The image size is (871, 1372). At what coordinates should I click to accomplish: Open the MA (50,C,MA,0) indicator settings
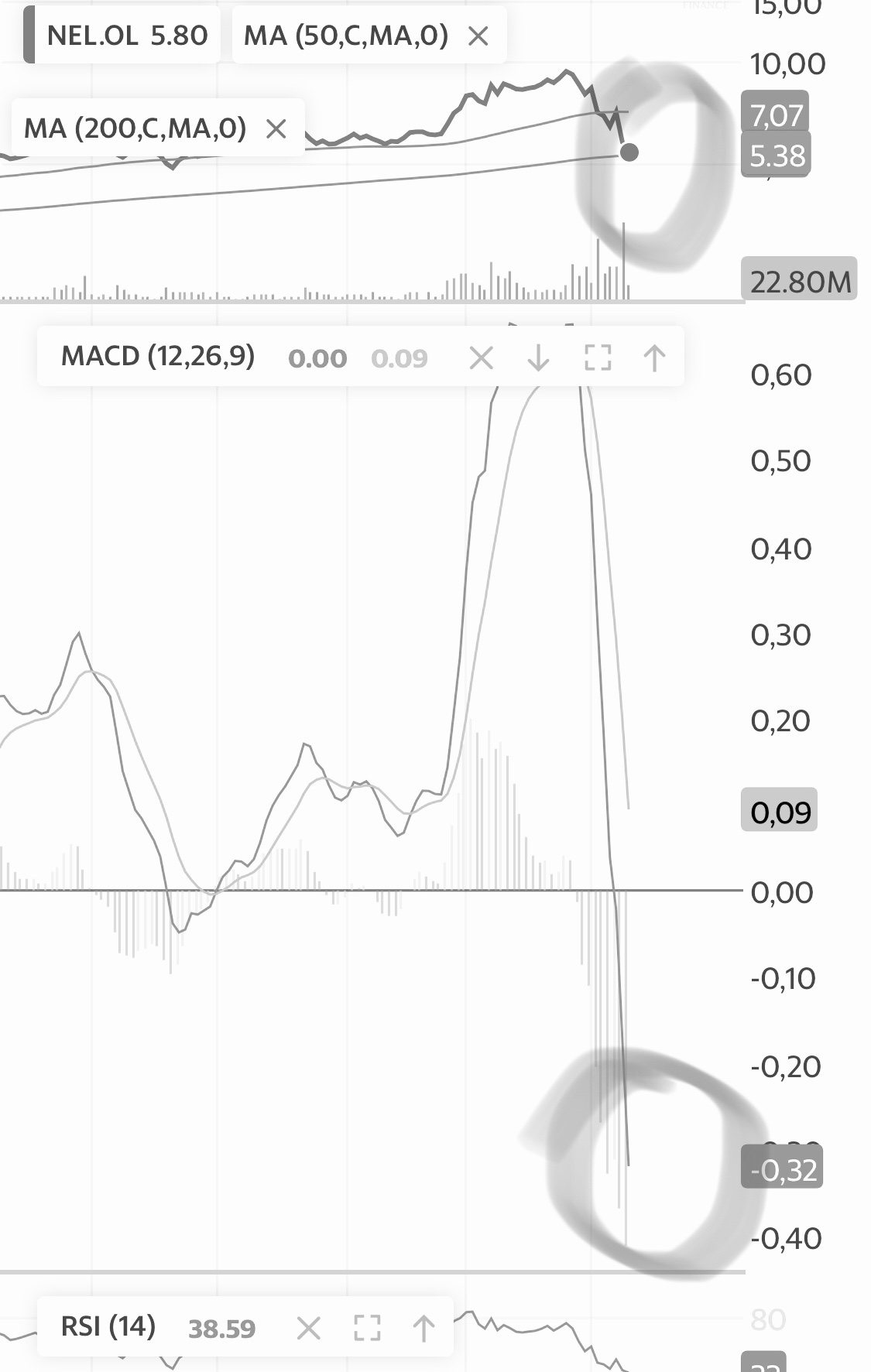(345, 36)
